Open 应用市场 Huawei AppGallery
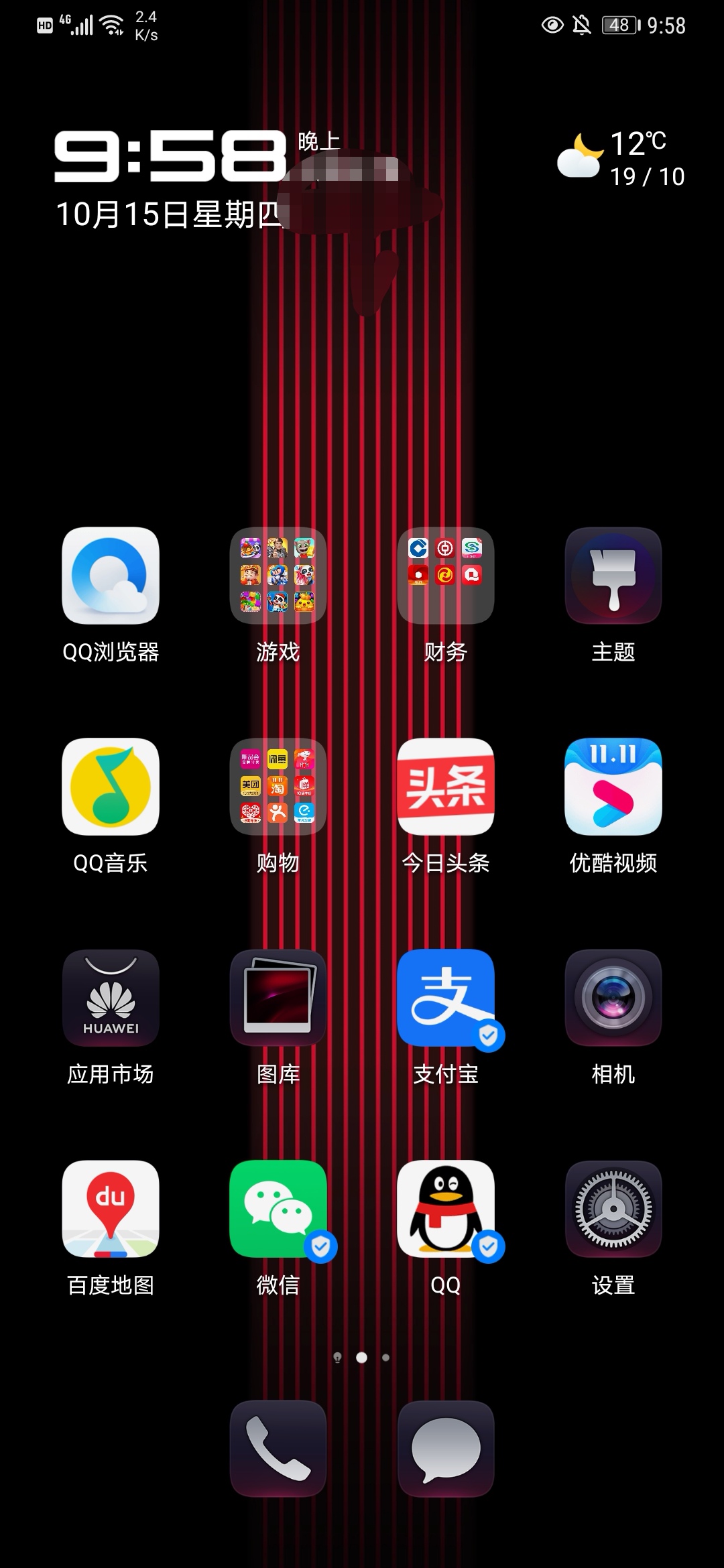 point(111,998)
